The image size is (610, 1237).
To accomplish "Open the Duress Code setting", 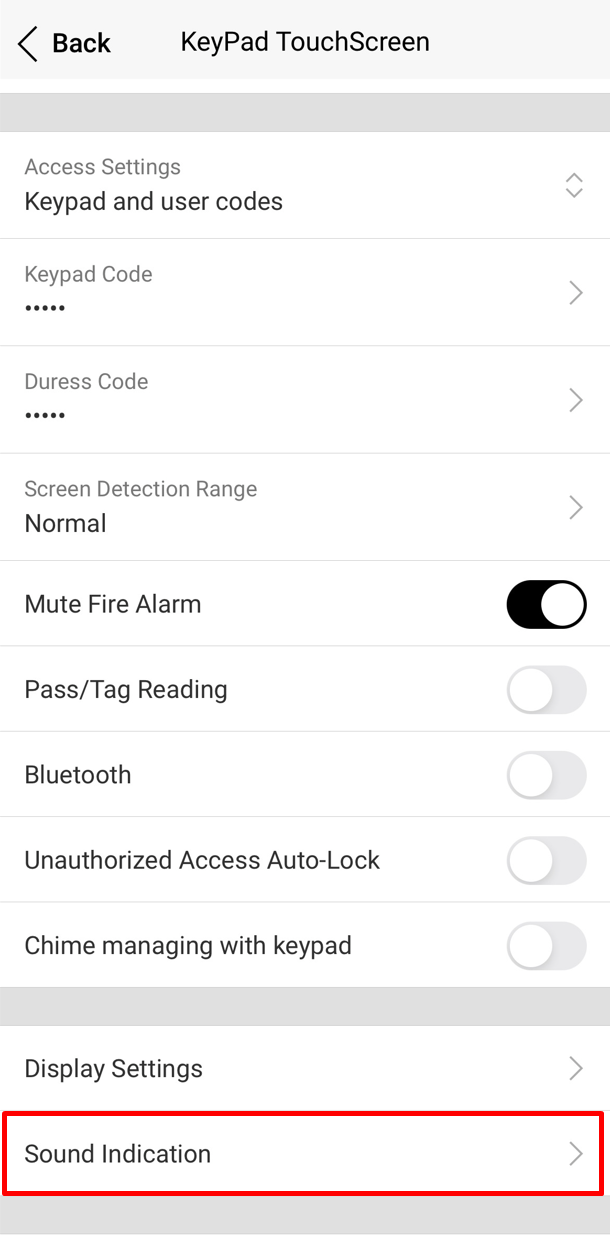I will coord(305,399).
